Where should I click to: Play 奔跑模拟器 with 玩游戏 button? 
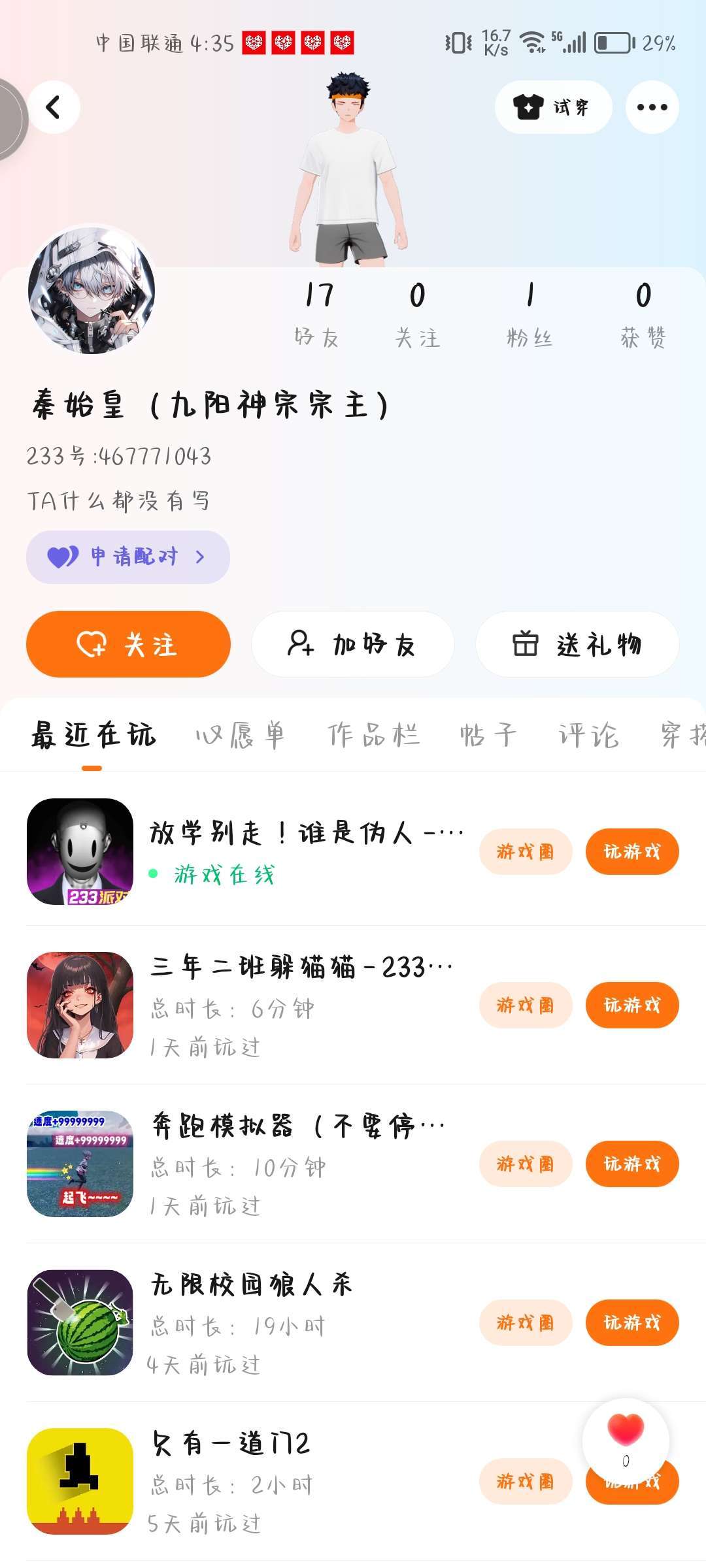click(x=631, y=1164)
